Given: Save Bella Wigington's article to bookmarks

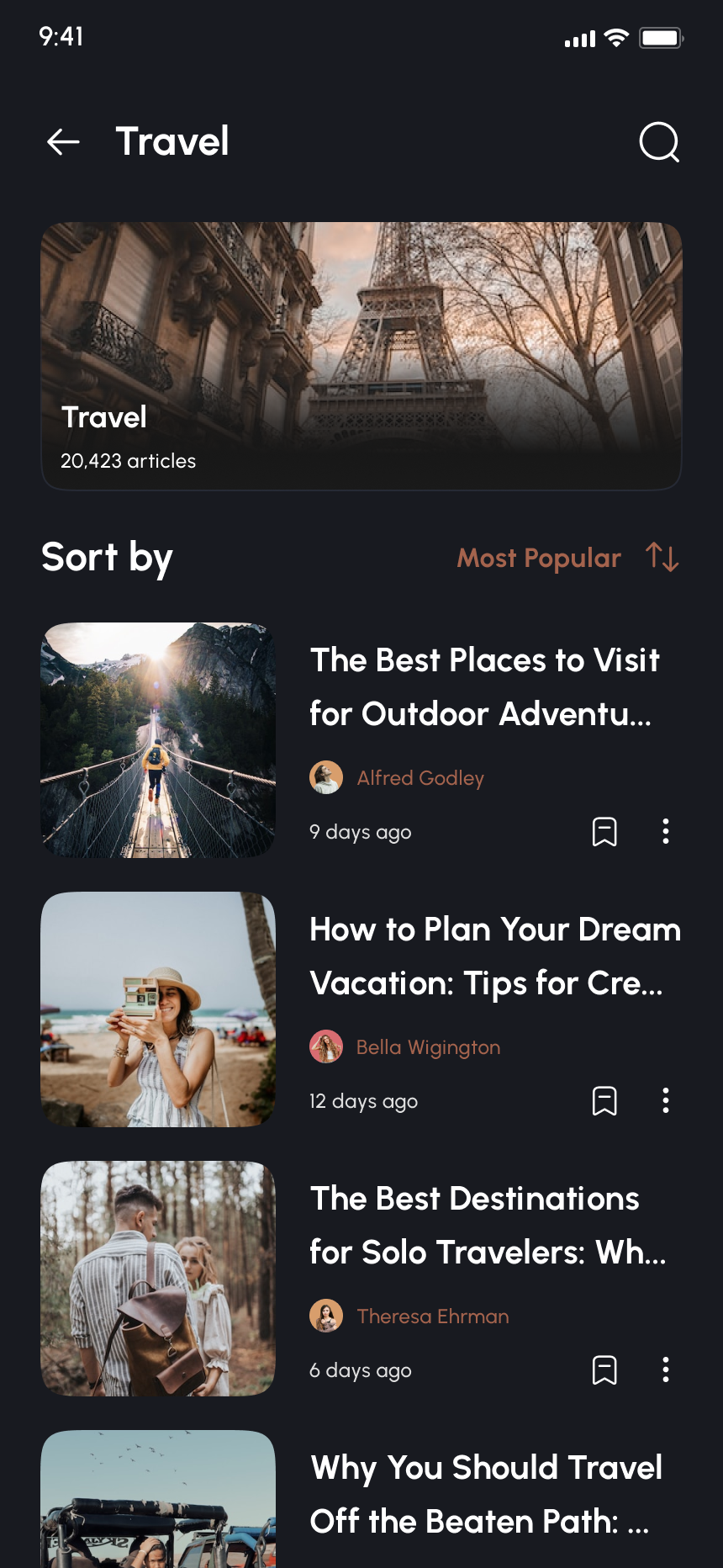Looking at the screenshot, I should pos(604,1101).
